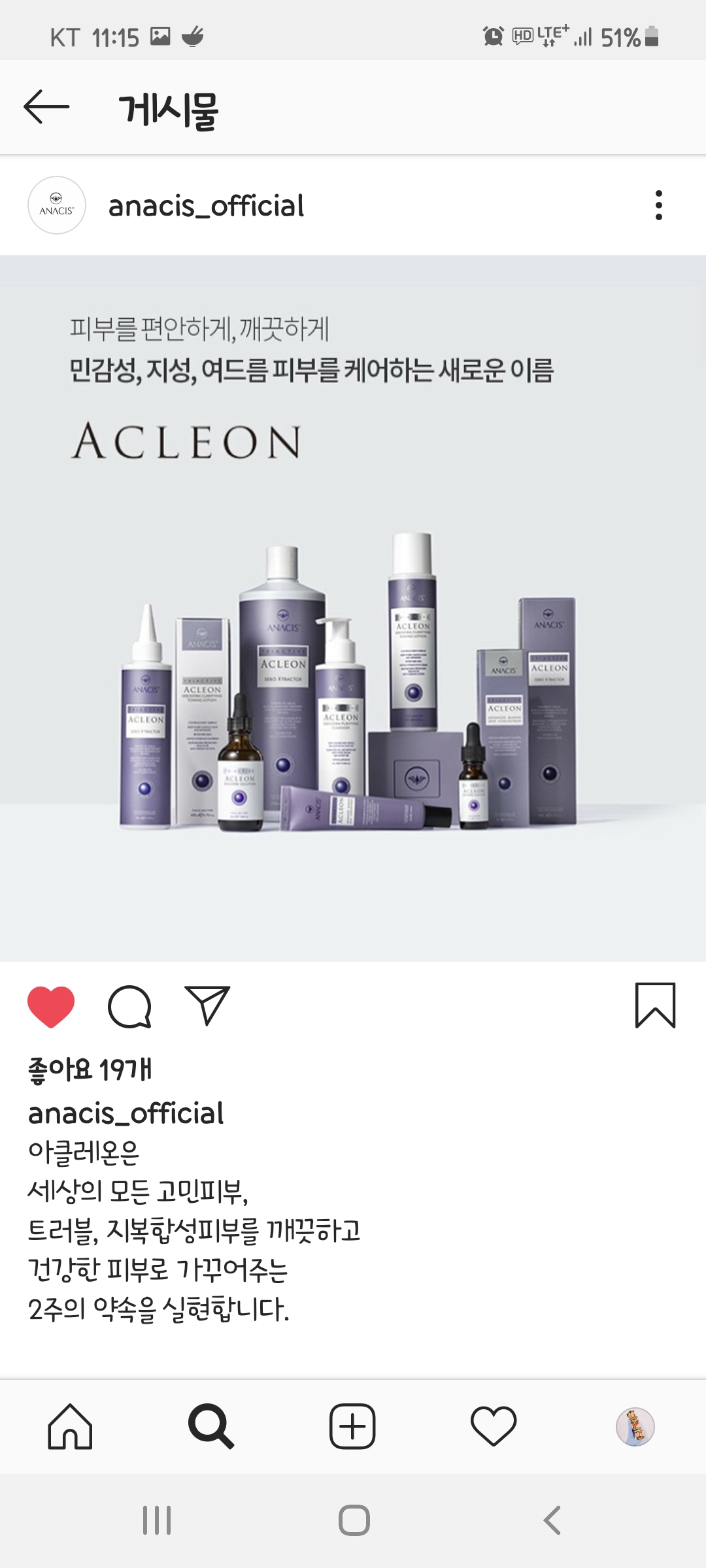This screenshot has height=1568, width=706.
Task: Tap the ANACIS profile avatar
Action: [57, 206]
